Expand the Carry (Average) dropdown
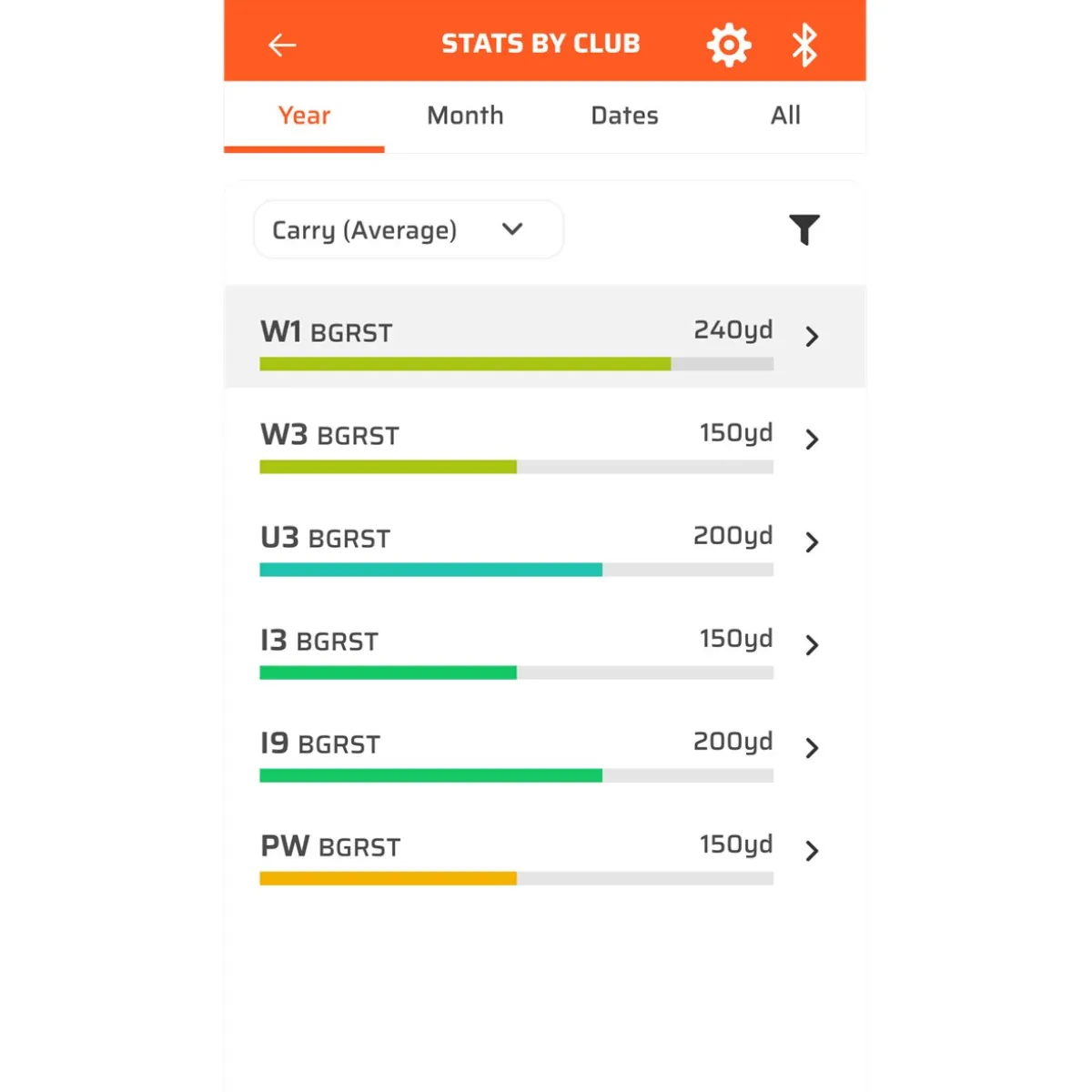 [408, 230]
